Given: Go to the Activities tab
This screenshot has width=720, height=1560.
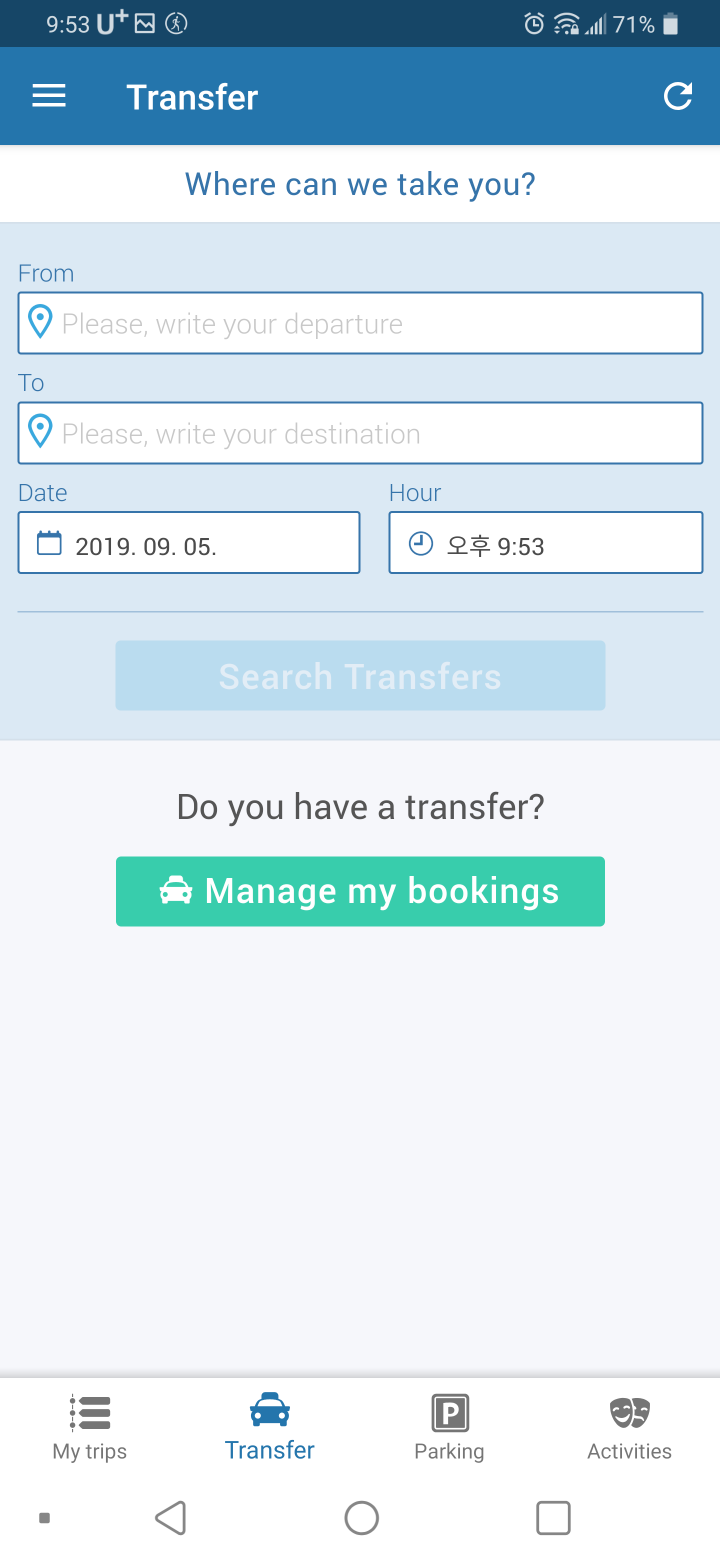Looking at the screenshot, I should tap(630, 1428).
